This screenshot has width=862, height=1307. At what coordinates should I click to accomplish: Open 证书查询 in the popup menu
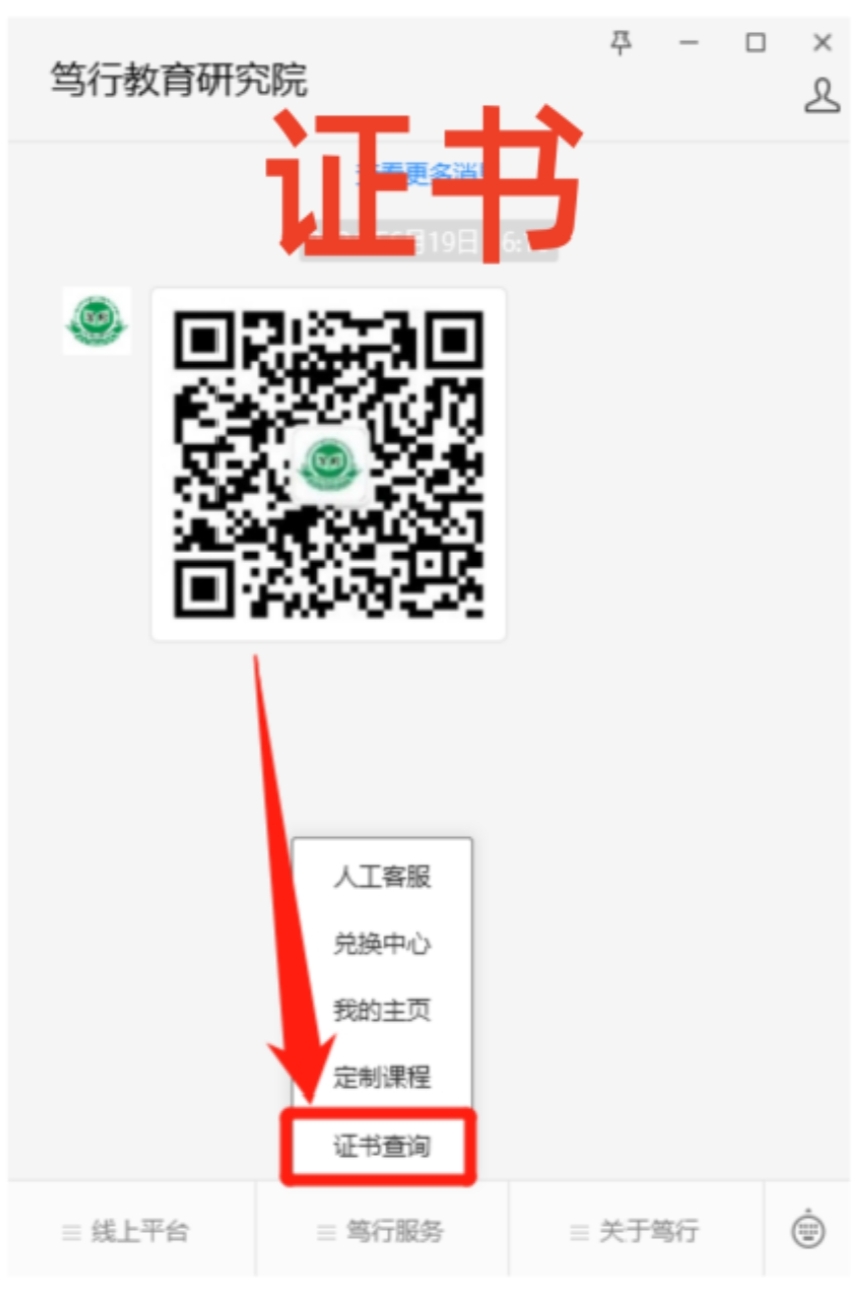(x=381, y=1146)
